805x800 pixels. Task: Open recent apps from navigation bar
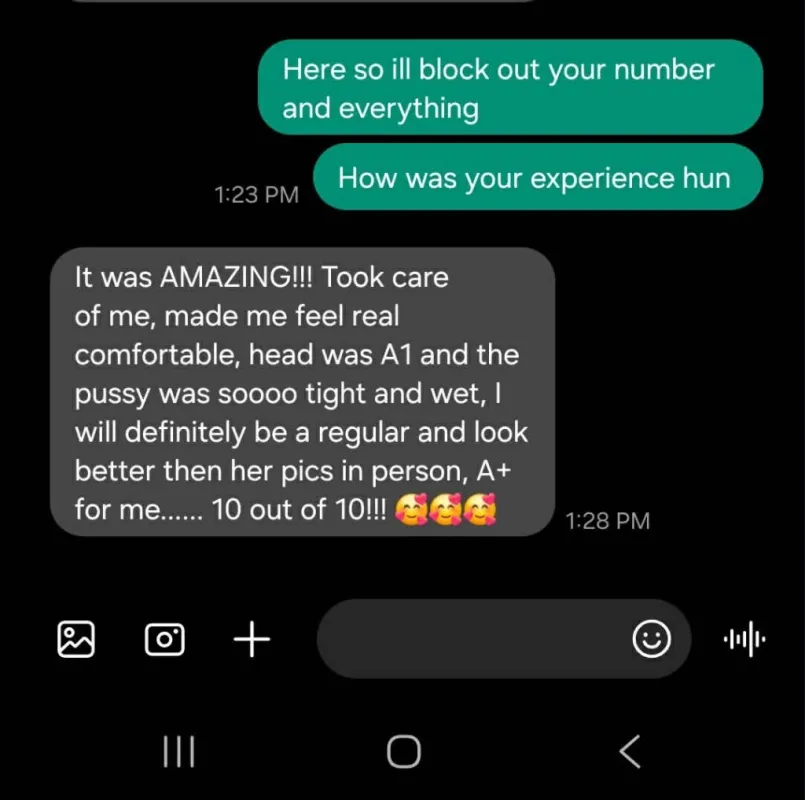[x=179, y=751]
